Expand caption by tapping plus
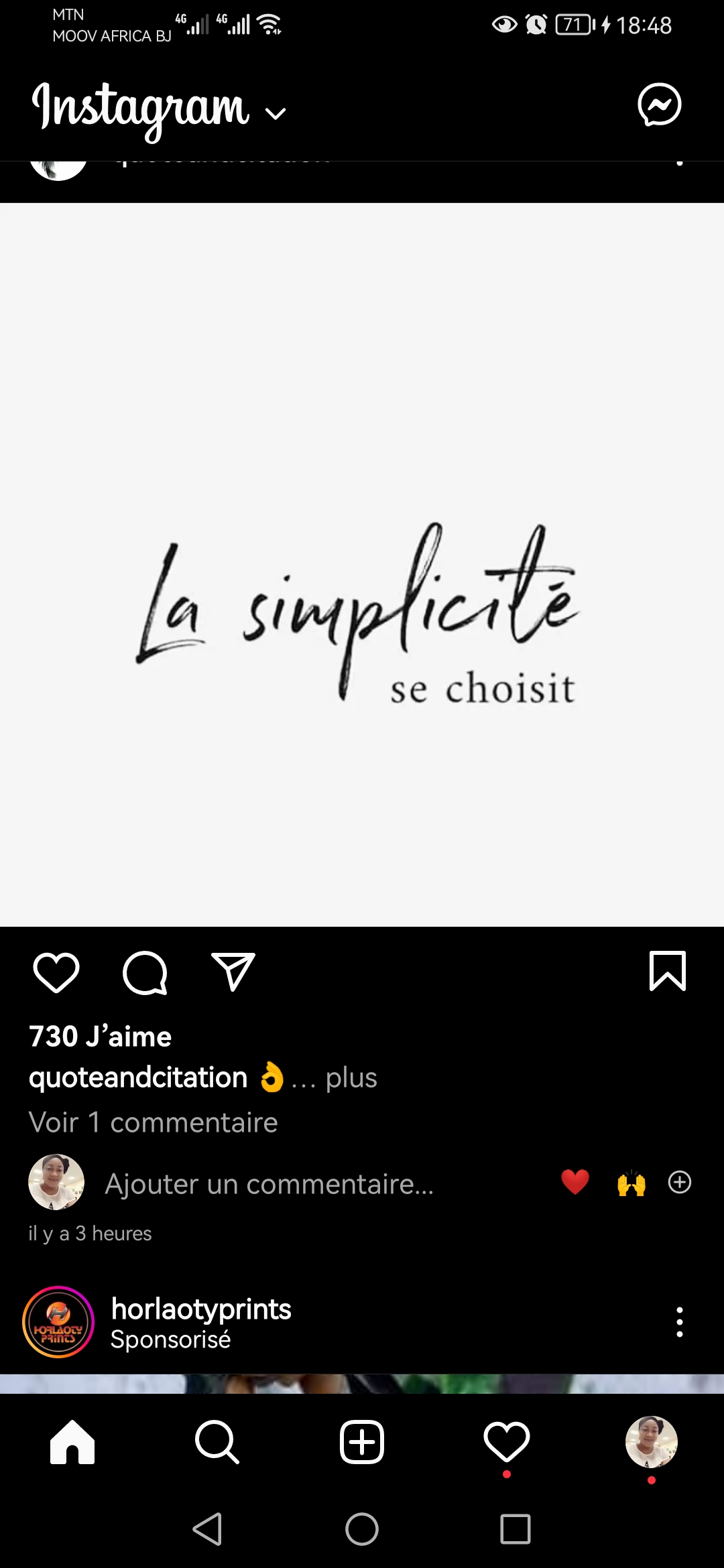 coord(351,1078)
